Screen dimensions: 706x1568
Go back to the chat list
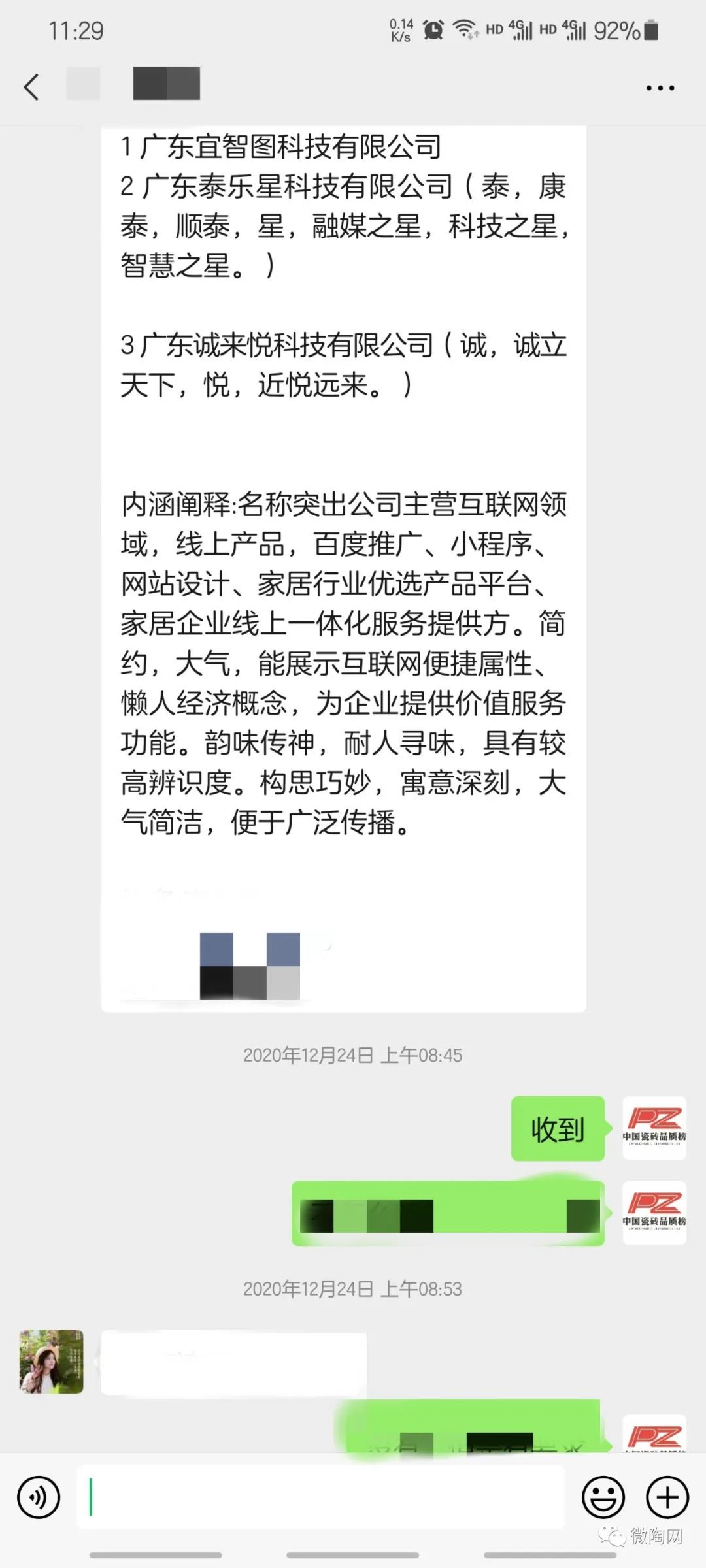pyautogui.click(x=31, y=87)
